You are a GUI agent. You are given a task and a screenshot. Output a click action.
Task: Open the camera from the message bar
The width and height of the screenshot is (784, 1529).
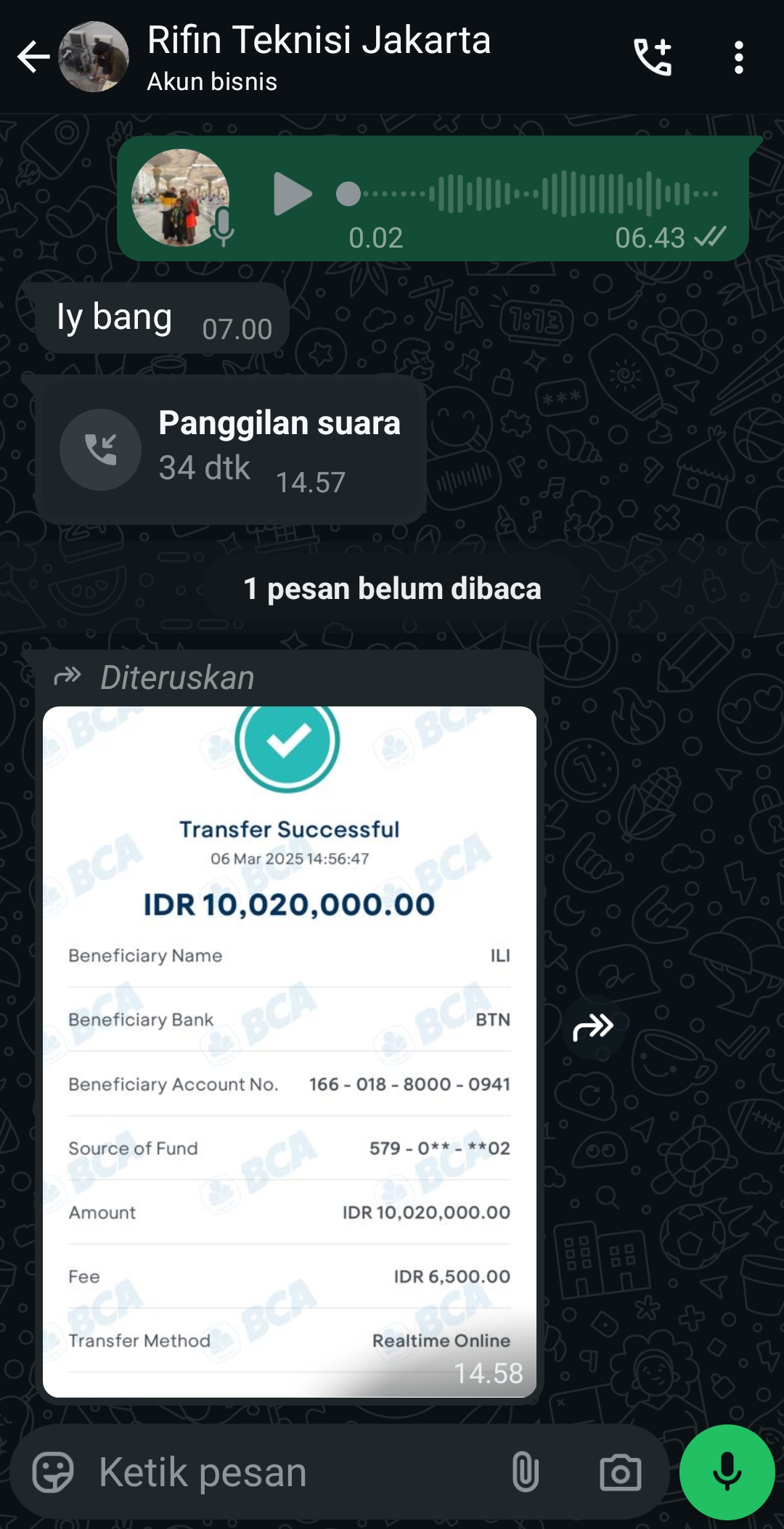620,1472
